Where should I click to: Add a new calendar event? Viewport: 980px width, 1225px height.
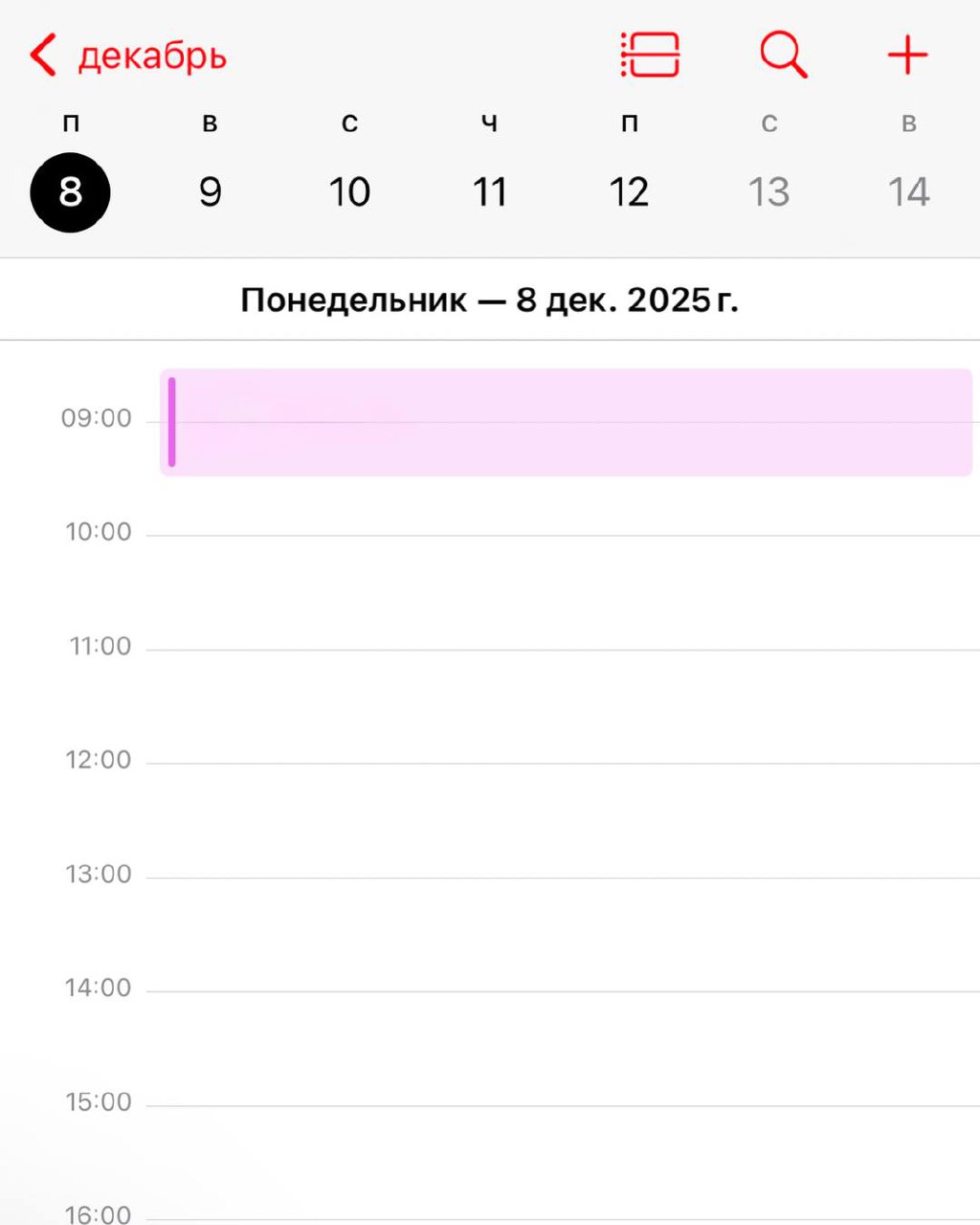(x=906, y=56)
